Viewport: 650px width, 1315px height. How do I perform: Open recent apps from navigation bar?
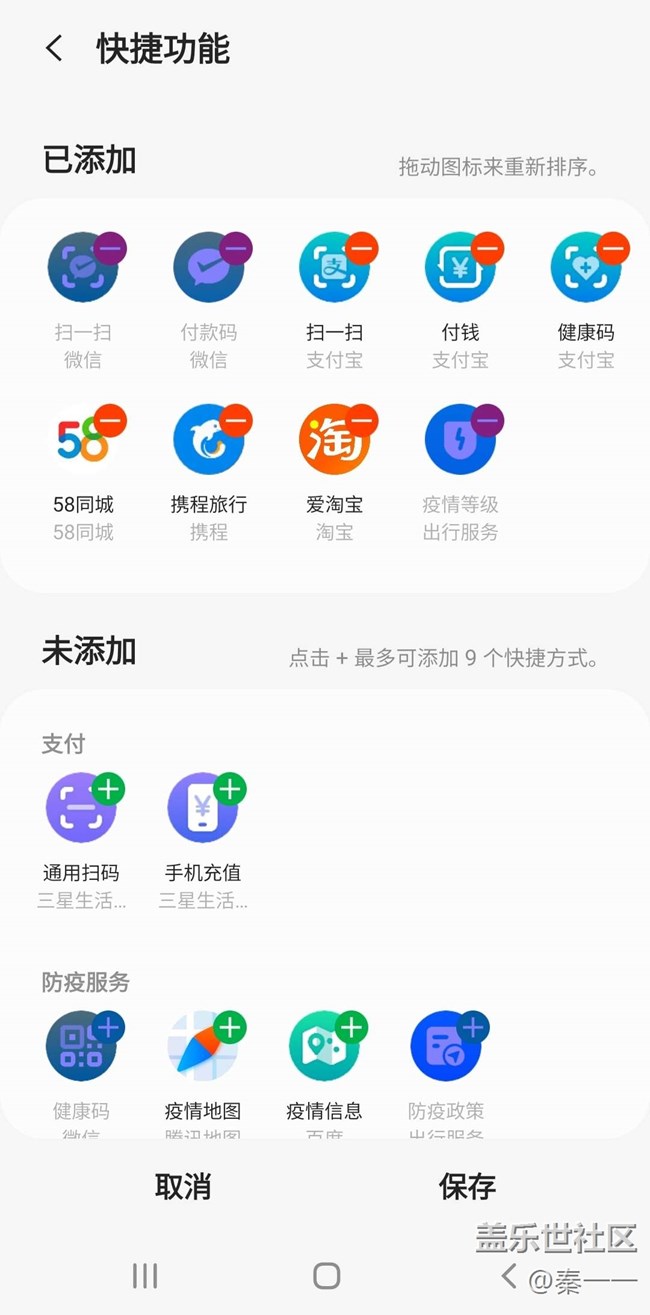tap(145, 1275)
